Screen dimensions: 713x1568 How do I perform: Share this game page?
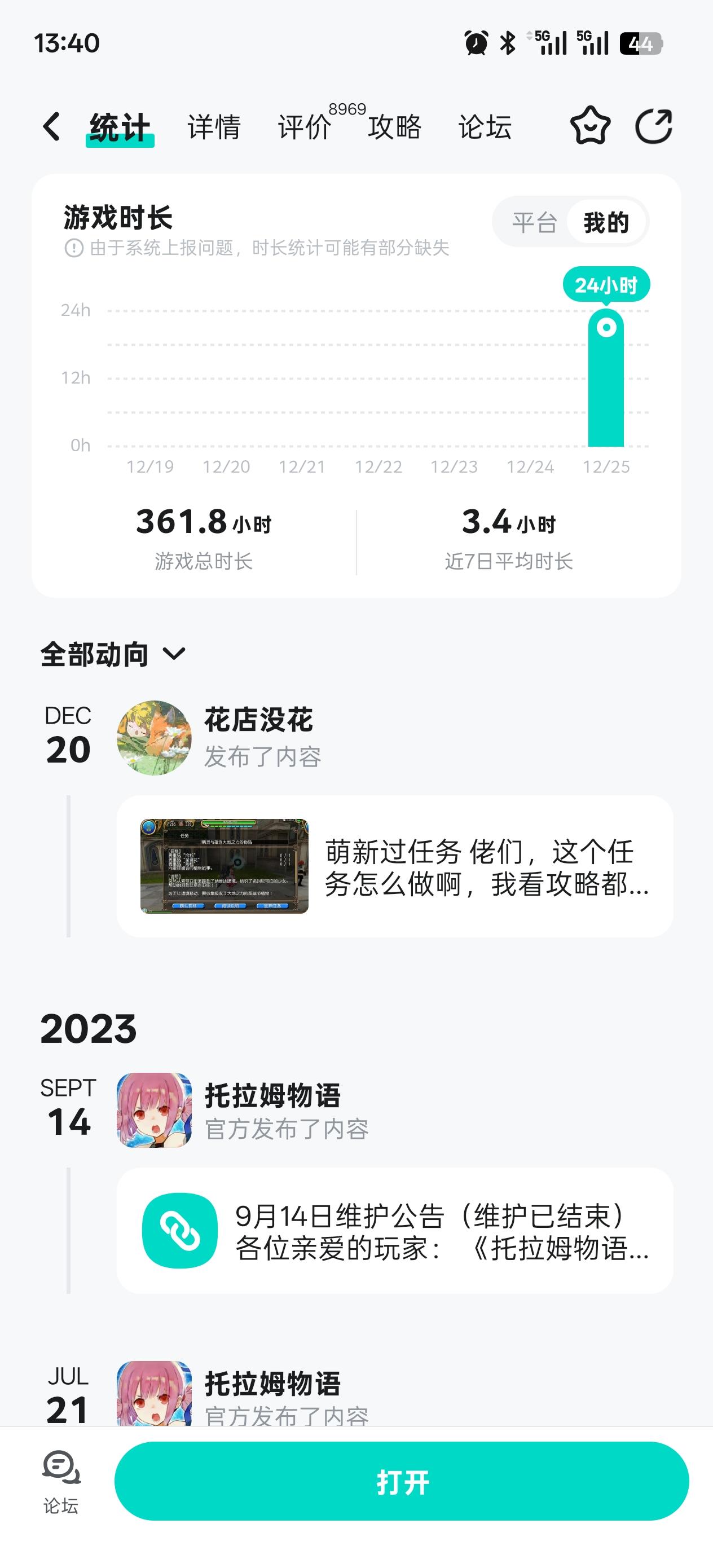(x=653, y=126)
